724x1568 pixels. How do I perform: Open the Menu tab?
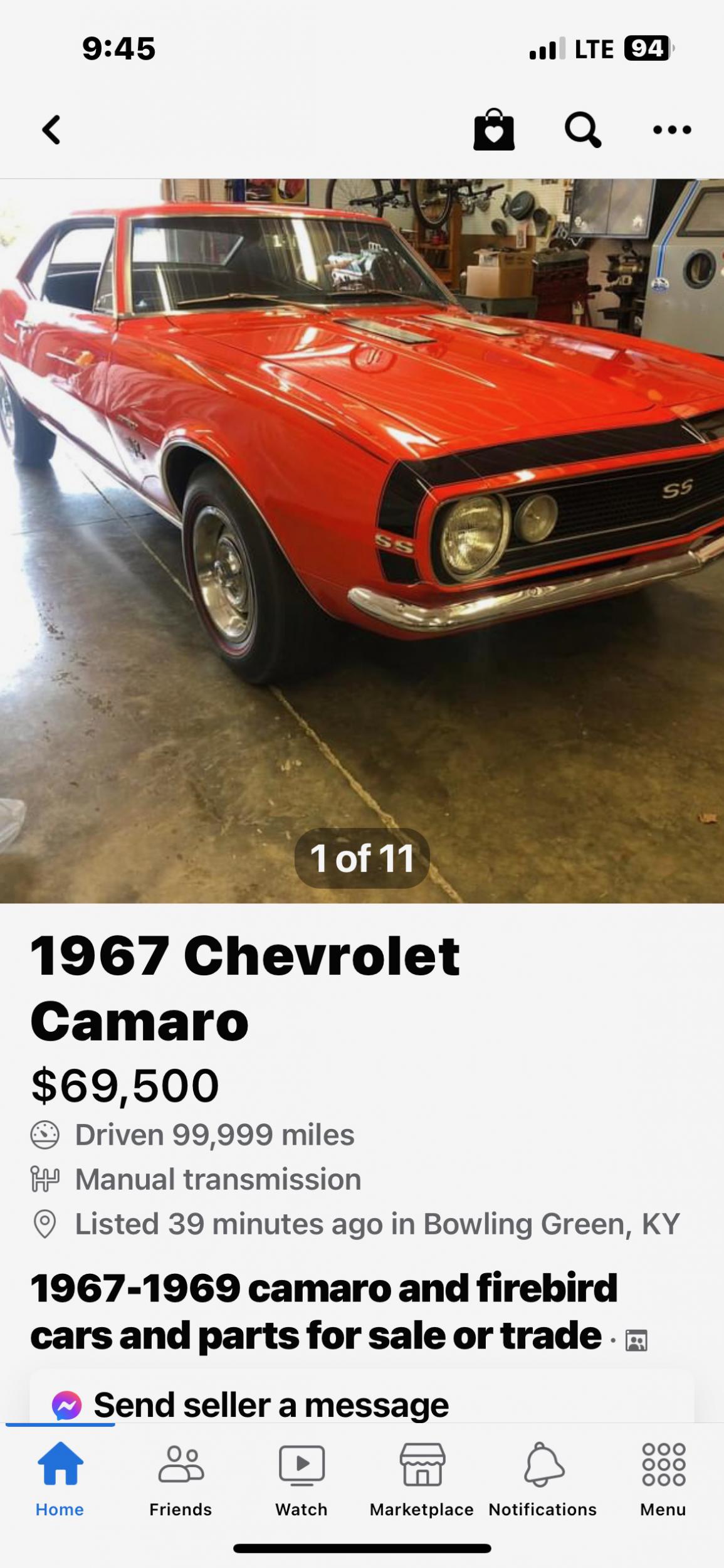coord(663,1479)
